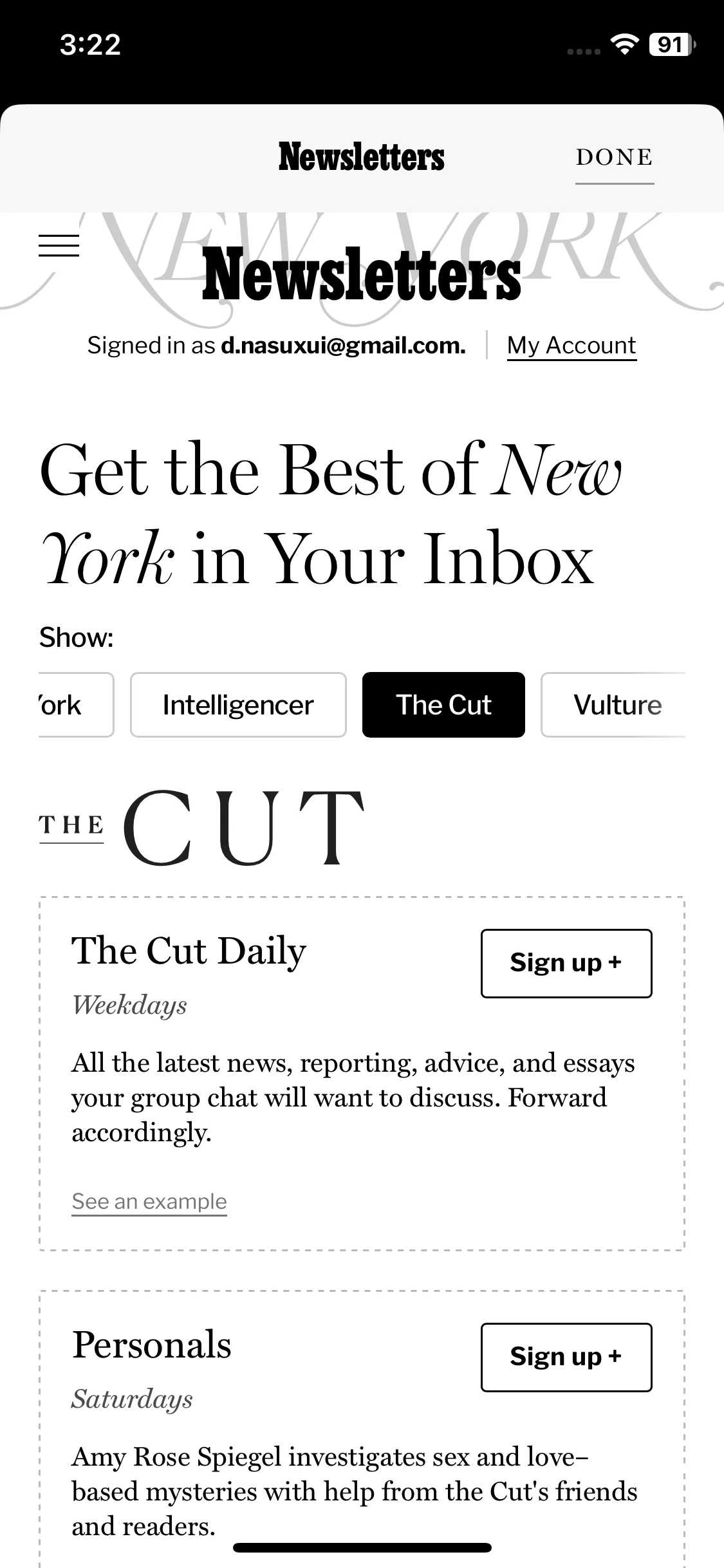Select The Cut filter chip
Screen dimensions: 724x1568
(x=443, y=705)
